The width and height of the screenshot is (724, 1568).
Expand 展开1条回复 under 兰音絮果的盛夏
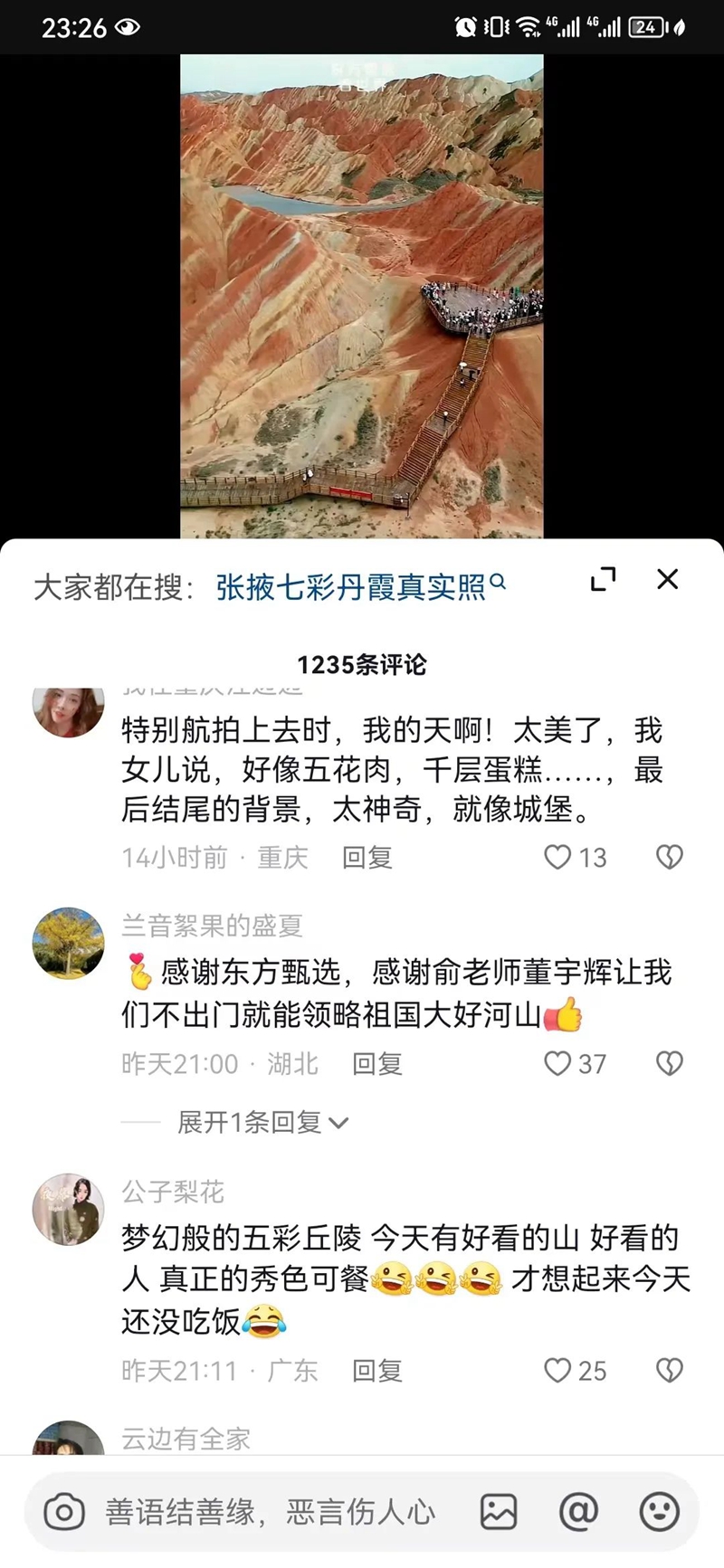(x=262, y=1122)
